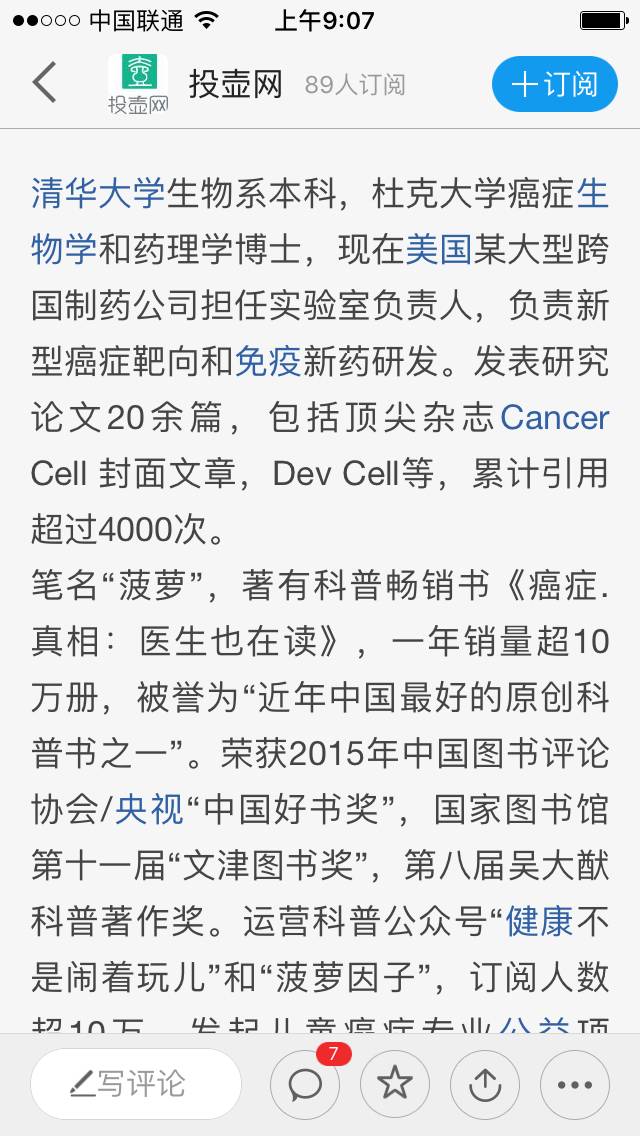This screenshot has height=1136, width=640.
Task: Open the 健康 link
Action: (539, 921)
